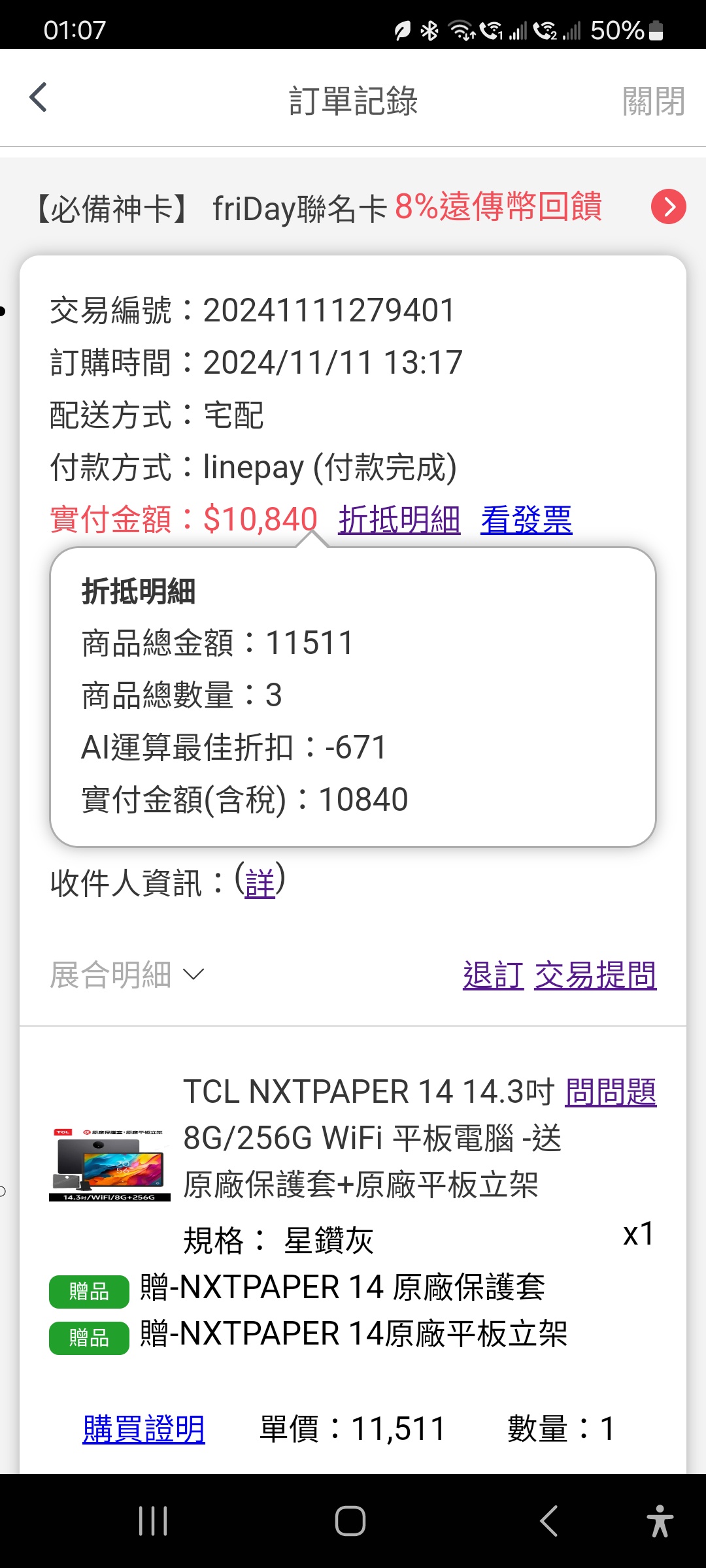This screenshot has height=1568, width=706.
Task: Tap 問問題 for the TCL tablet
Action: (x=611, y=1092)
